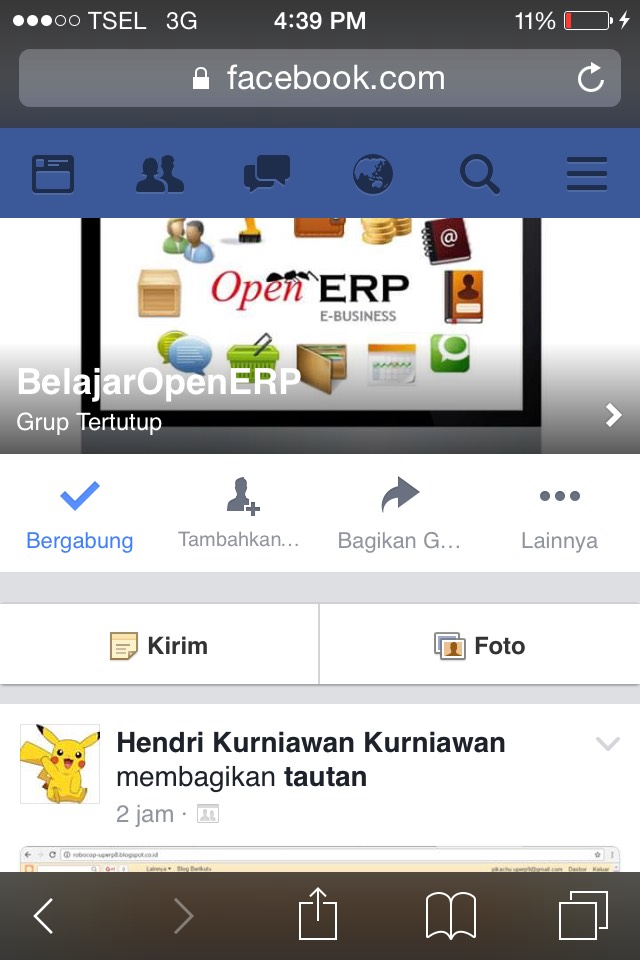Reload the page with the refresh icon
640x960 pixels.
tap(591, 78)
